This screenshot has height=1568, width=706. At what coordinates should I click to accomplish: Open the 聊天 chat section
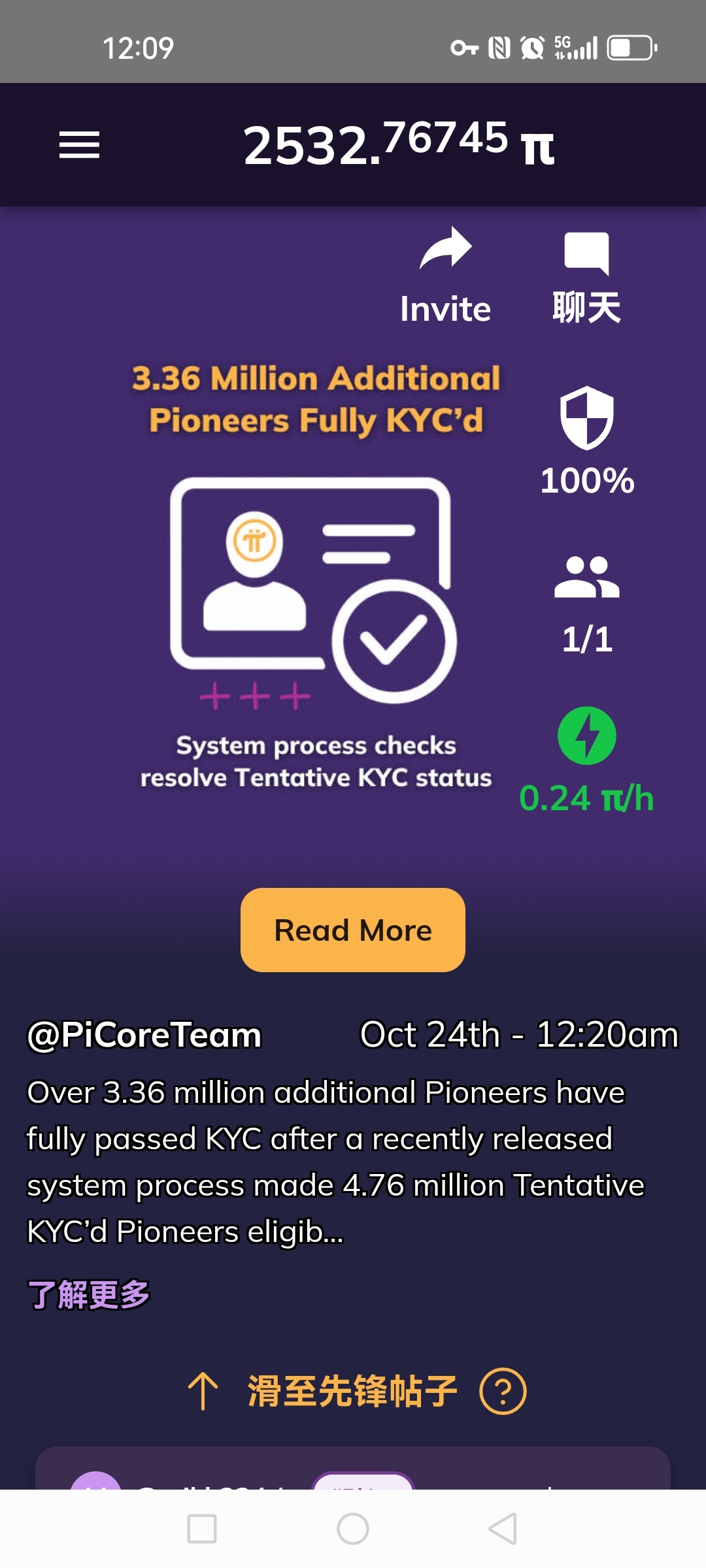click(x=586, y=277)
